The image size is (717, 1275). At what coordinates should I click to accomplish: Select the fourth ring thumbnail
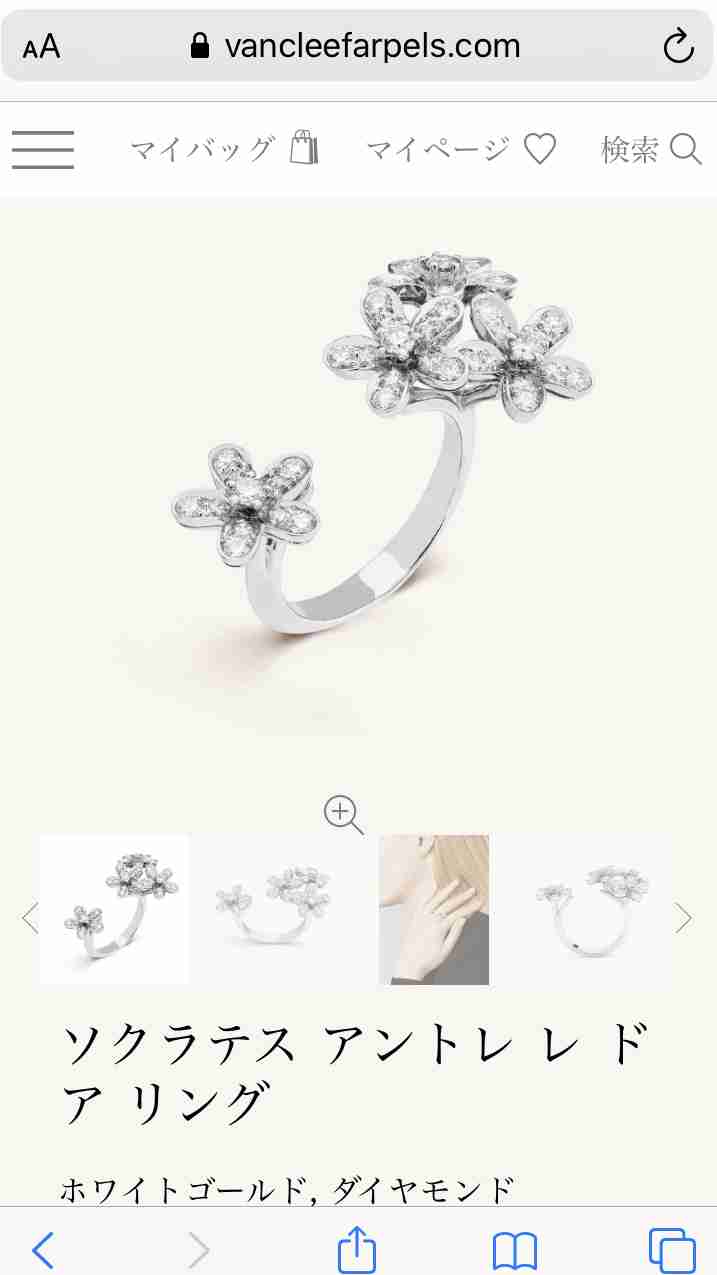coord(594,910)
